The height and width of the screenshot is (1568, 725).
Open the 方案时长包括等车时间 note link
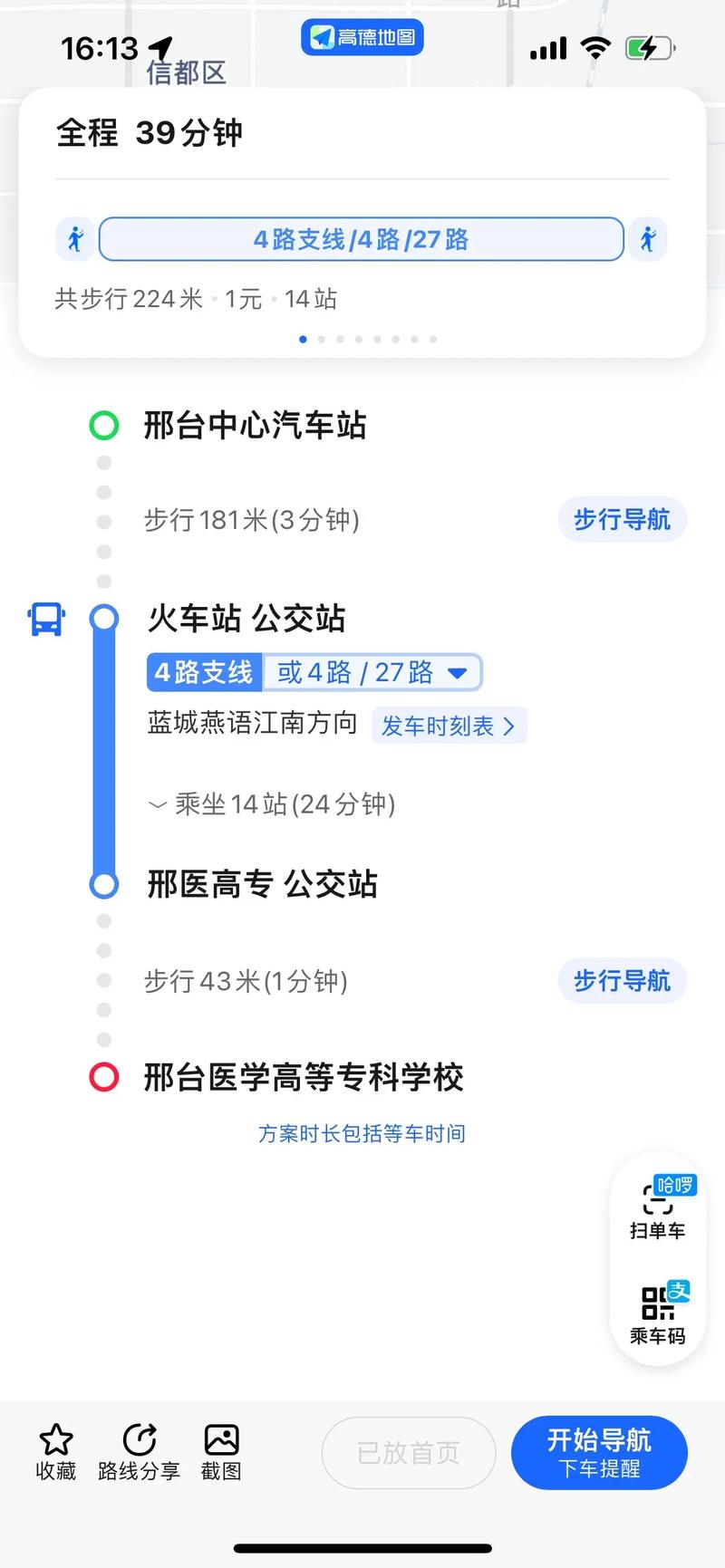pos(362,1133)
